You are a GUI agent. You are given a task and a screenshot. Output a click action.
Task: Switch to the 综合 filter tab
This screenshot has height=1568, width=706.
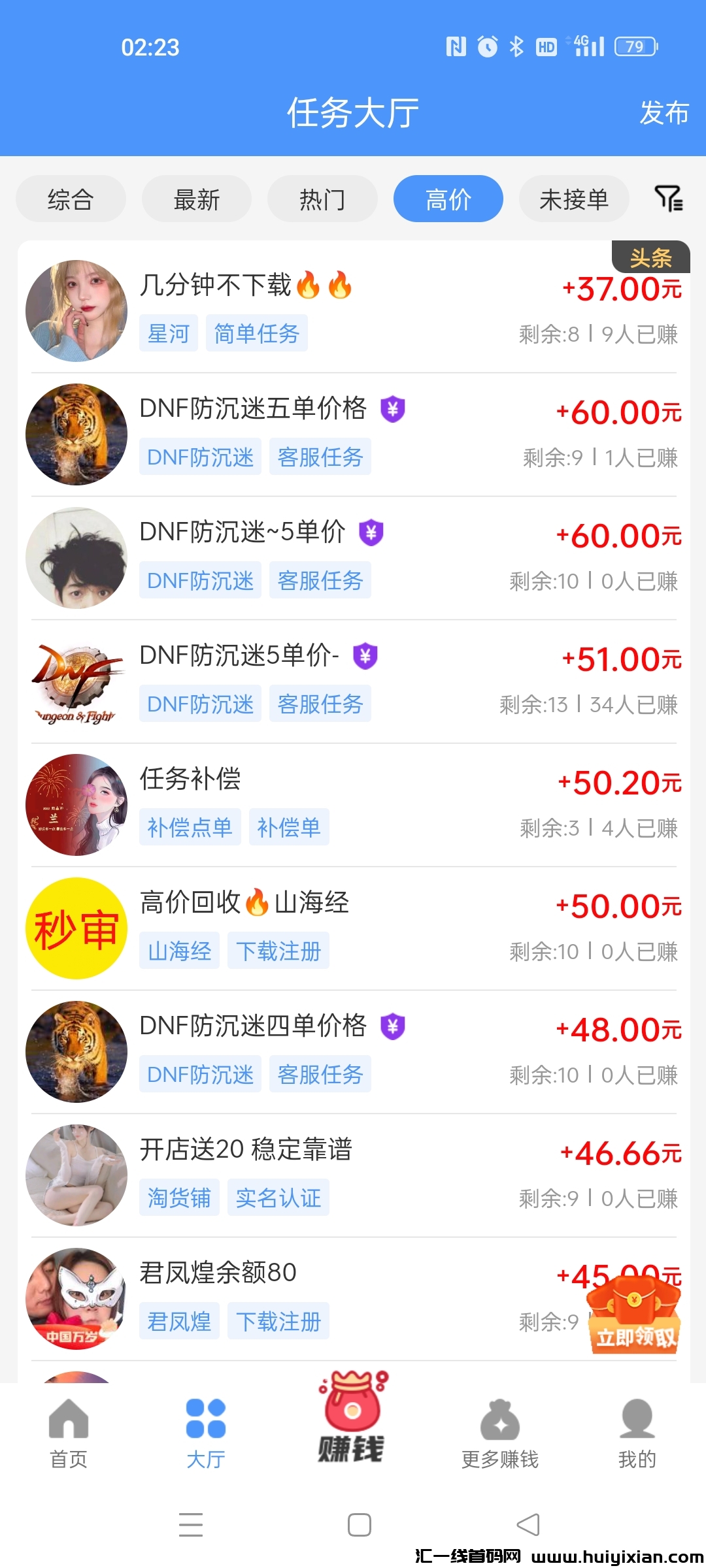pyautogui.click(x=71, y=199)
